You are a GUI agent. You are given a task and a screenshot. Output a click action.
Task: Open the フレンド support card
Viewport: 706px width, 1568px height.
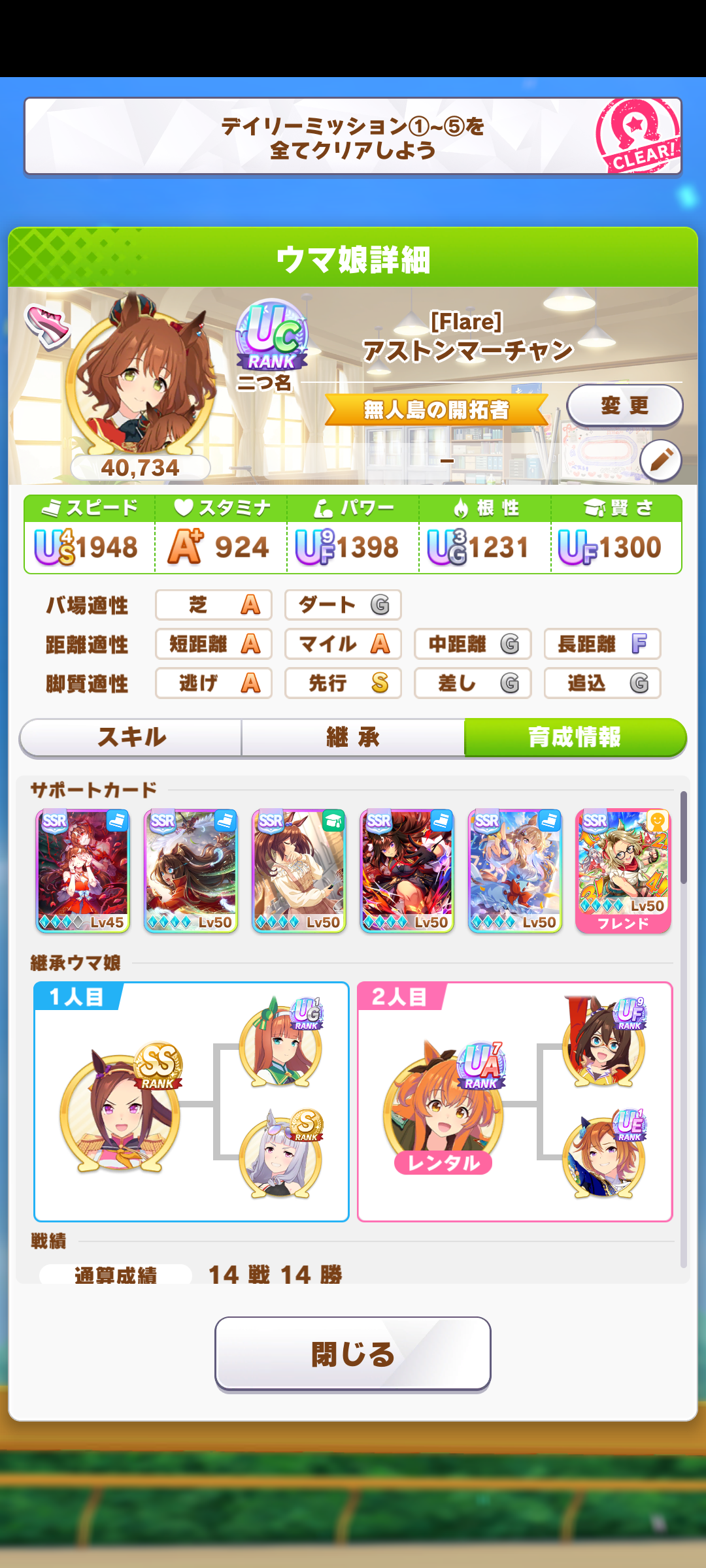pos(623,870)
